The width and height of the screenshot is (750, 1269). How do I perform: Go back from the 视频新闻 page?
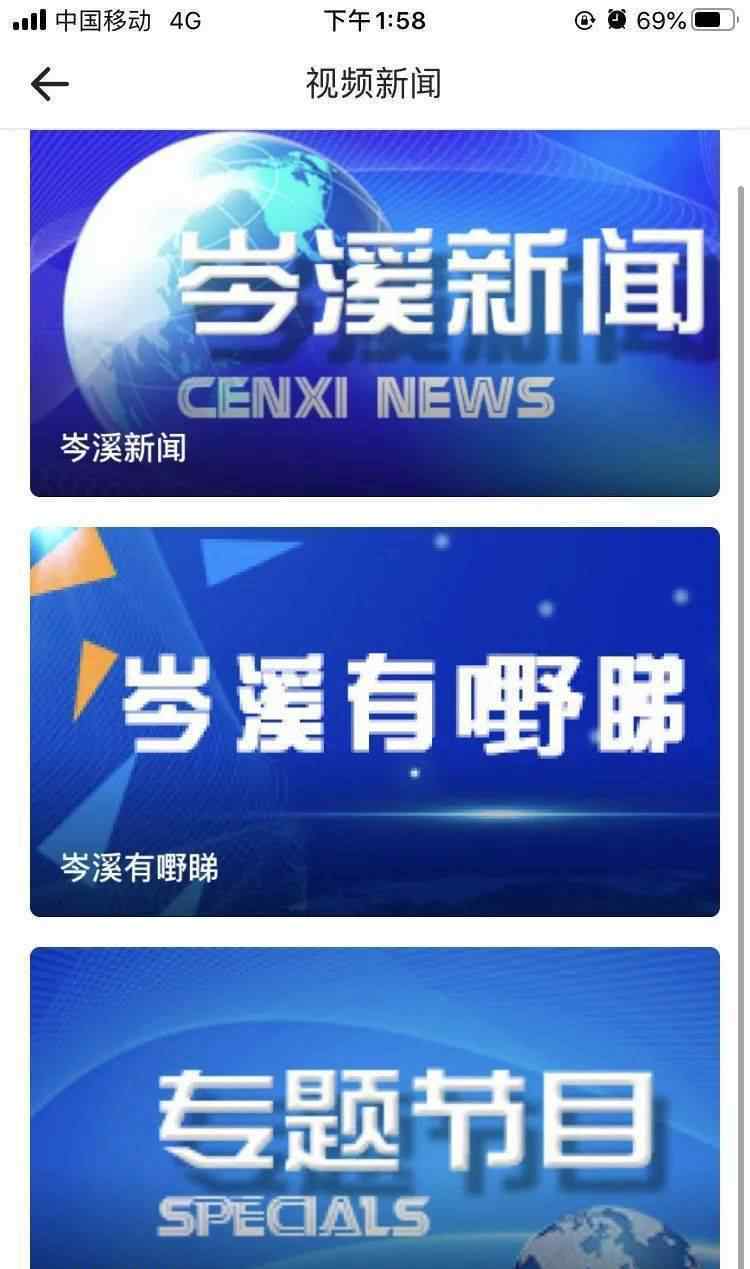pyautogui.click(x=49, y=84)
